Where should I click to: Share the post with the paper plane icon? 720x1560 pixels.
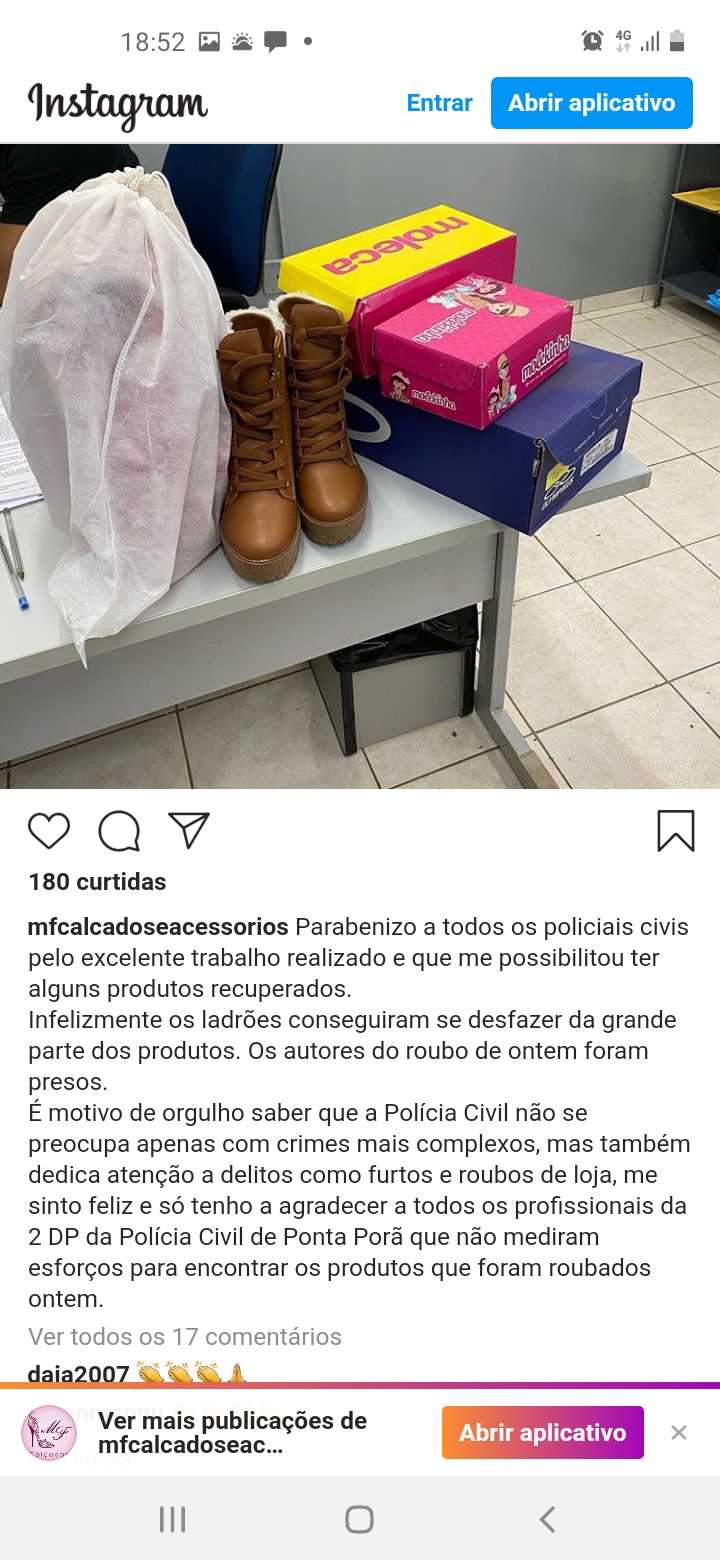coord(188,830)
